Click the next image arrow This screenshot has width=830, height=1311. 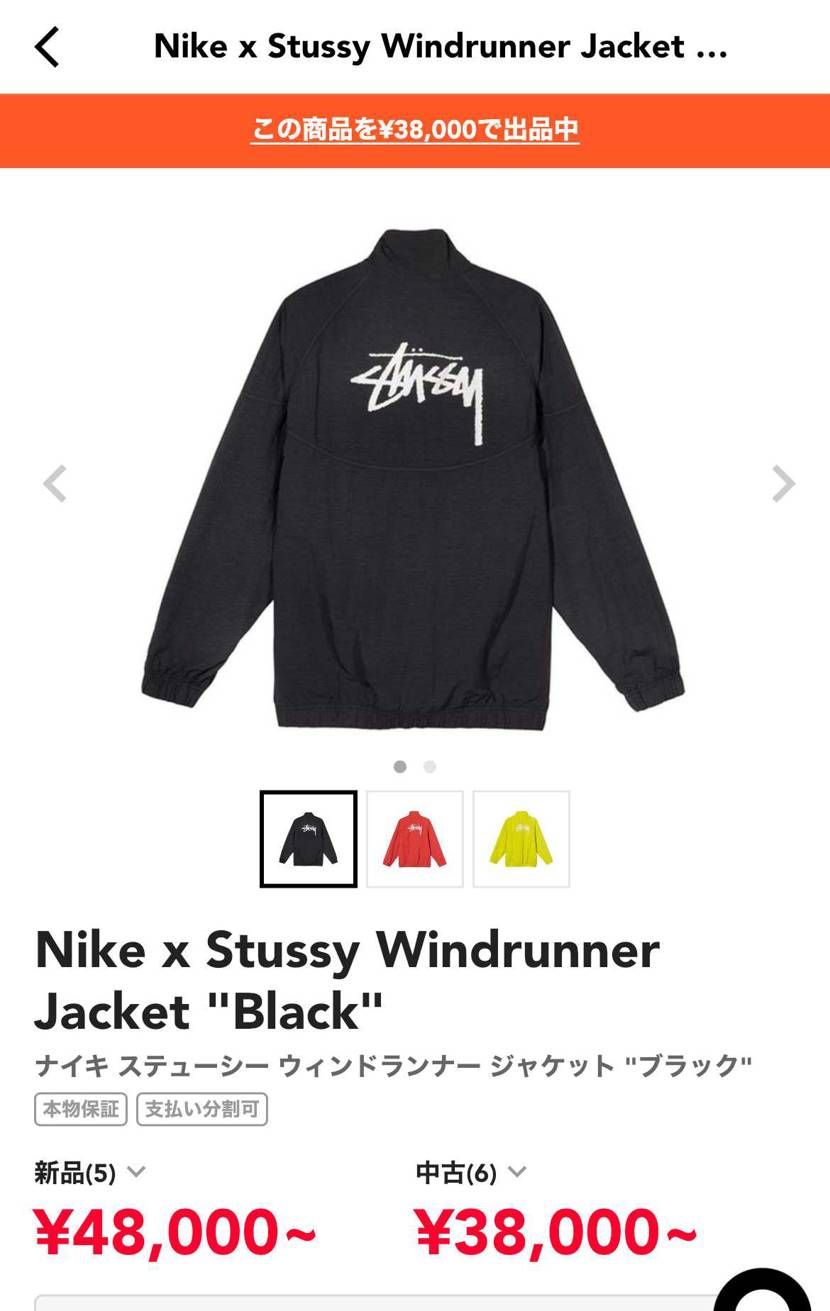coord(782,483)
